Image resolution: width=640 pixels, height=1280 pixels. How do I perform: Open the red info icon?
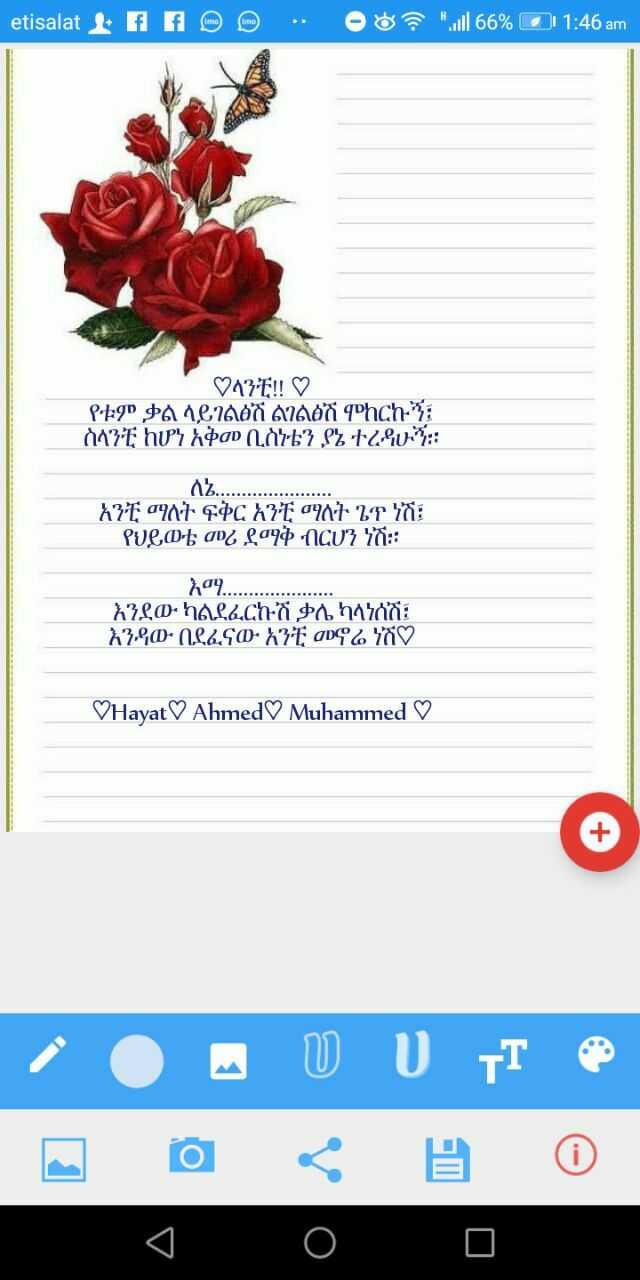[x=575, y=1155]
